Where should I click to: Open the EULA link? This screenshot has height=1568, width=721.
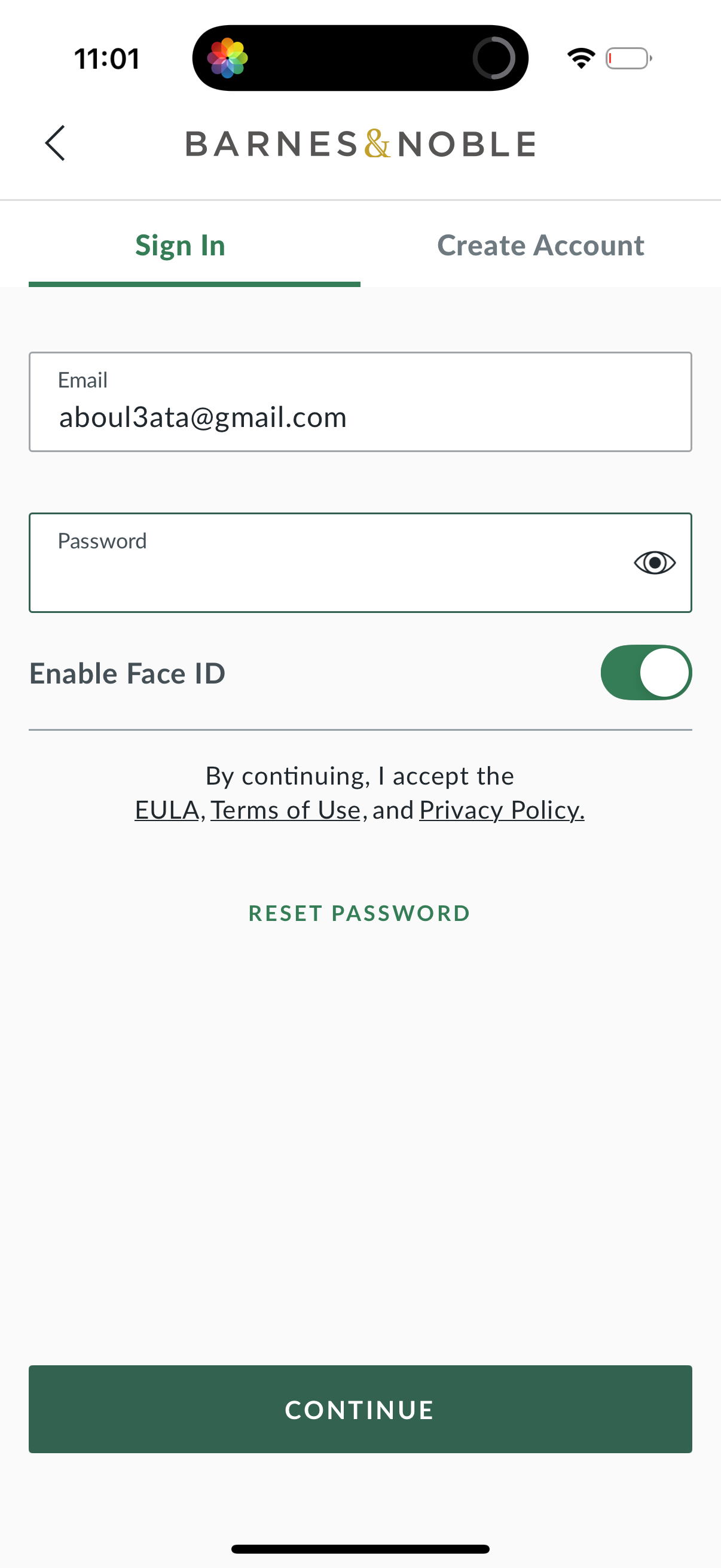[x=166, y=809]
